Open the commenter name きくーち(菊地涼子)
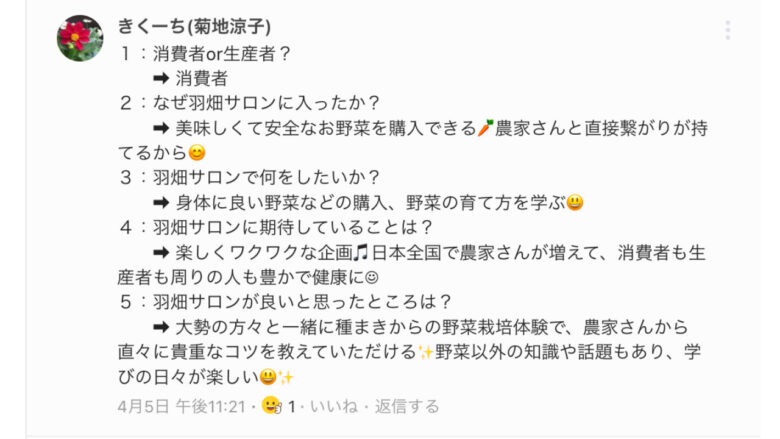The height and width of the screenshot is (439, 780). coord(194,26)
